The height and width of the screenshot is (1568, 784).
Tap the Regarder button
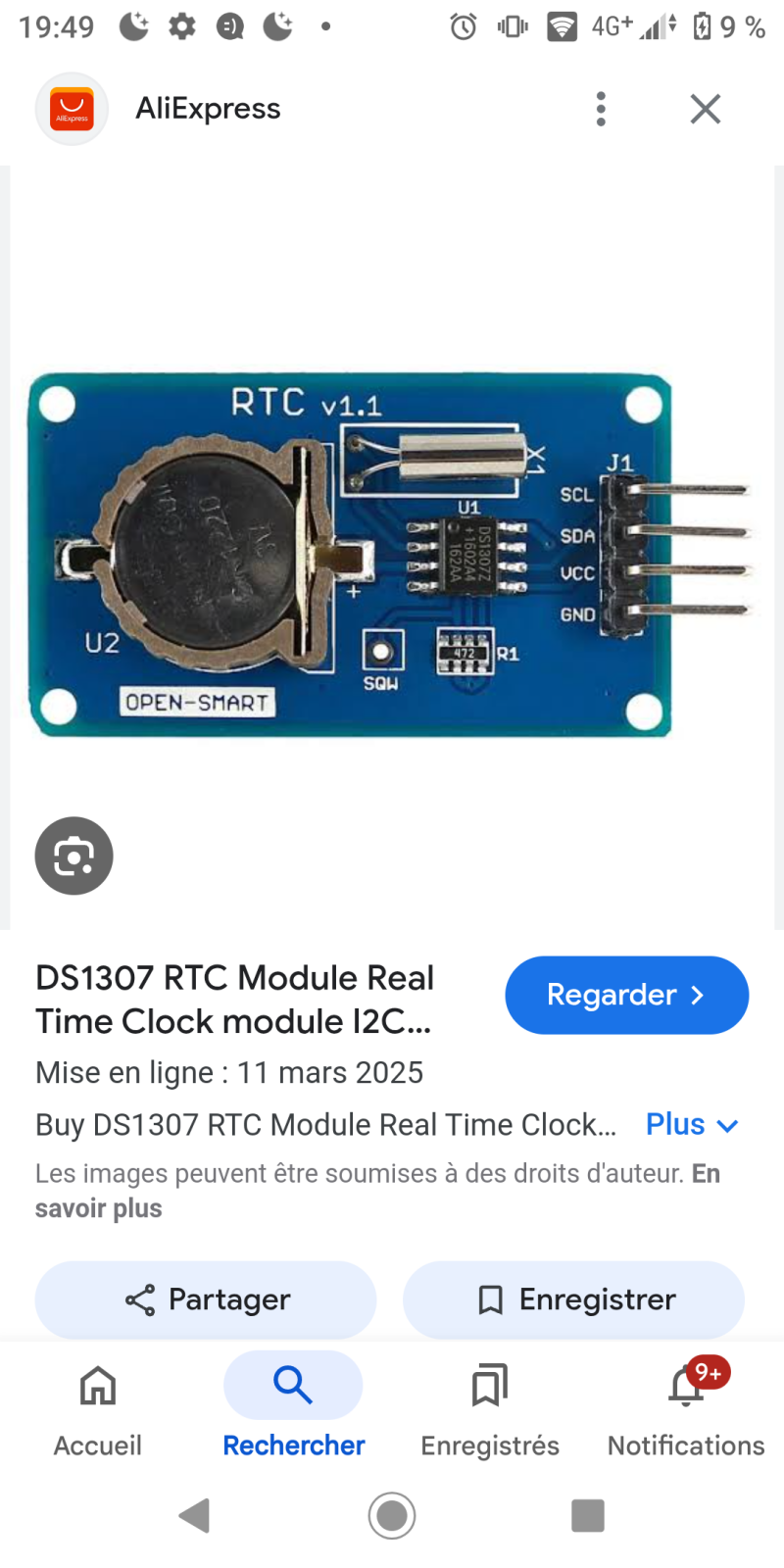627,995
